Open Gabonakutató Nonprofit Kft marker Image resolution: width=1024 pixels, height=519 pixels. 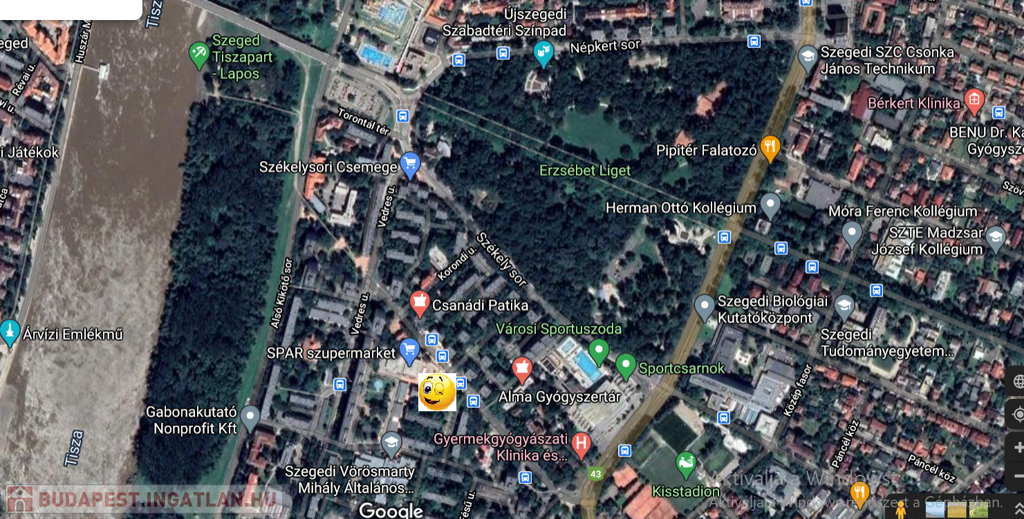[250, 417]
